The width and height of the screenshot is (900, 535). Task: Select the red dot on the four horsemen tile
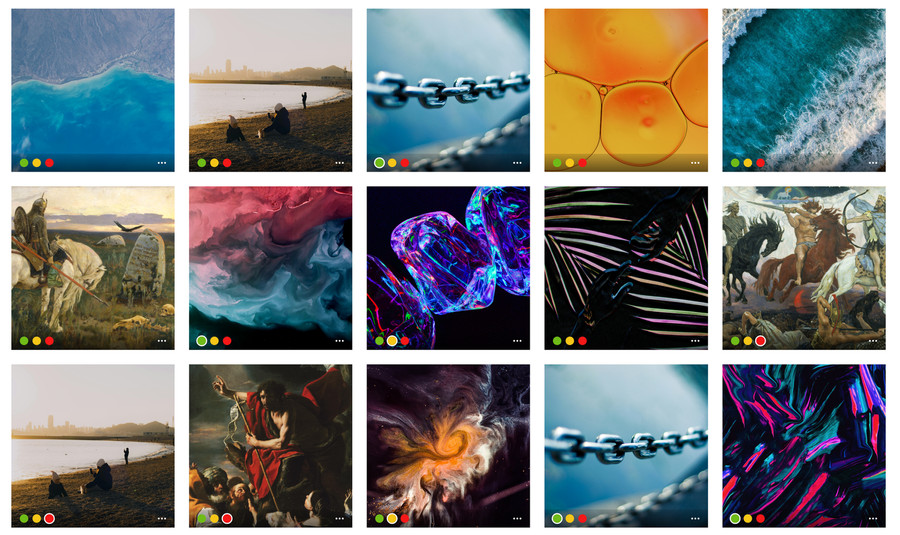coord(760,340)
